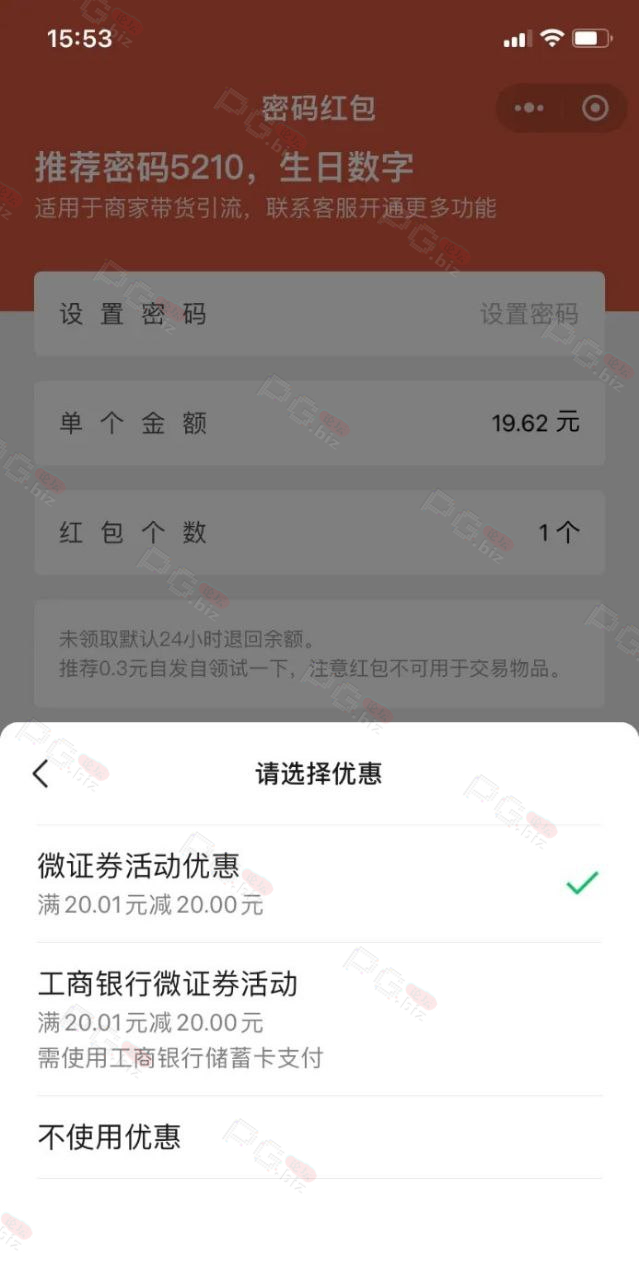Go back from the 请选择优惠 sheet
639x1280 pixels.
(x=40, y=773)
